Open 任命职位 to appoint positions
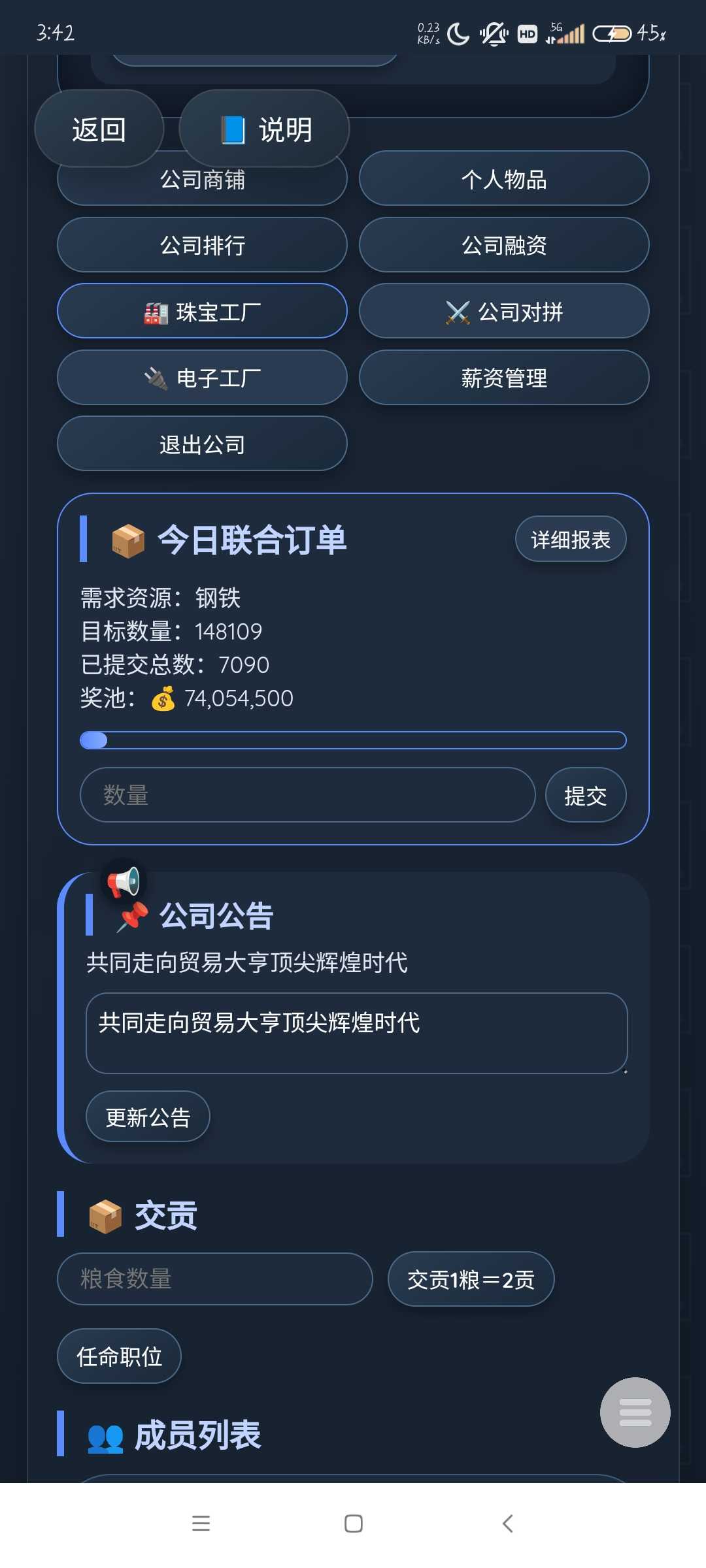The height and width of the screenshot is (1568, 706). 119,1356
